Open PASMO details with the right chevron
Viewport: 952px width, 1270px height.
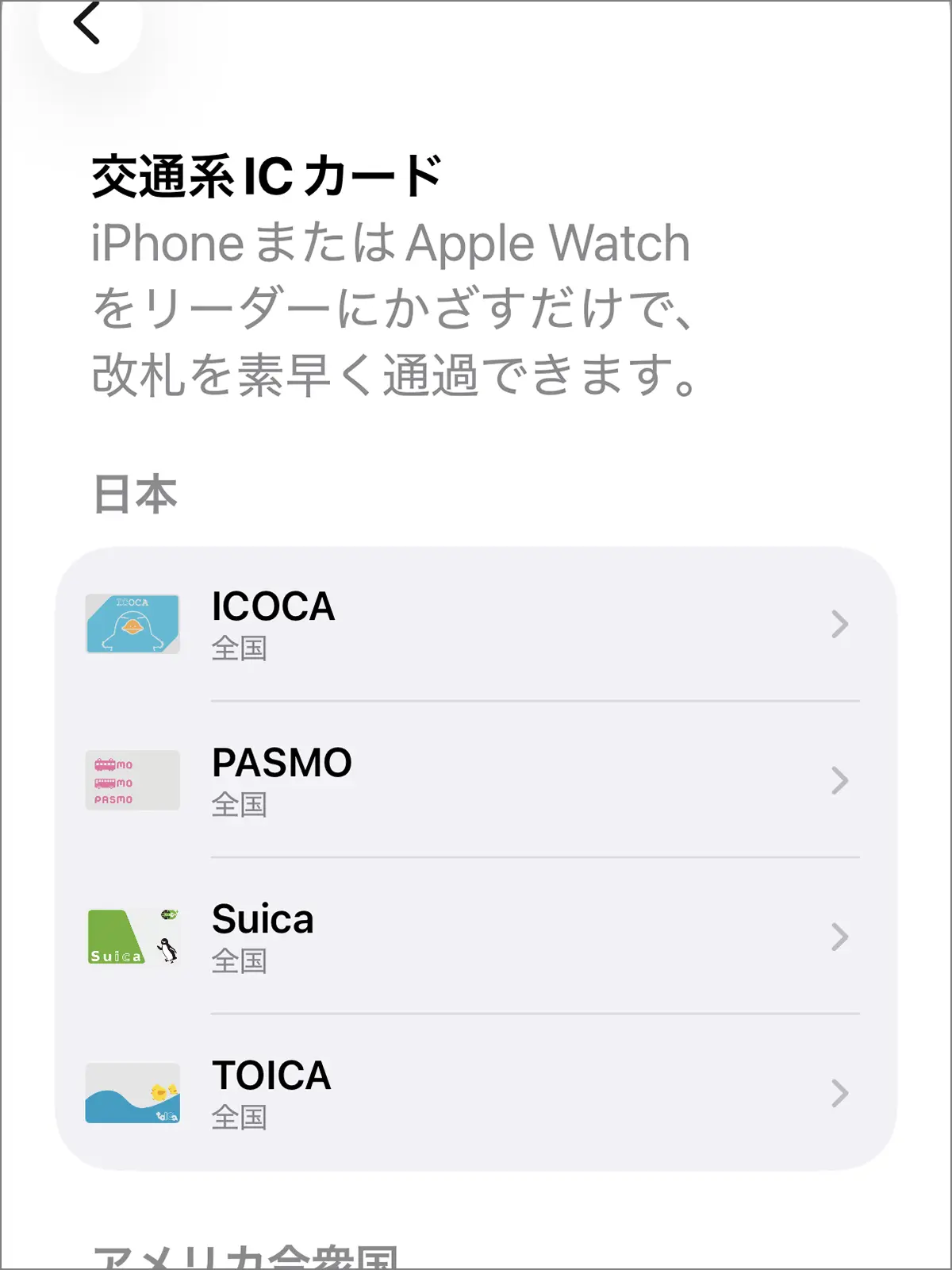pos(839,781)
